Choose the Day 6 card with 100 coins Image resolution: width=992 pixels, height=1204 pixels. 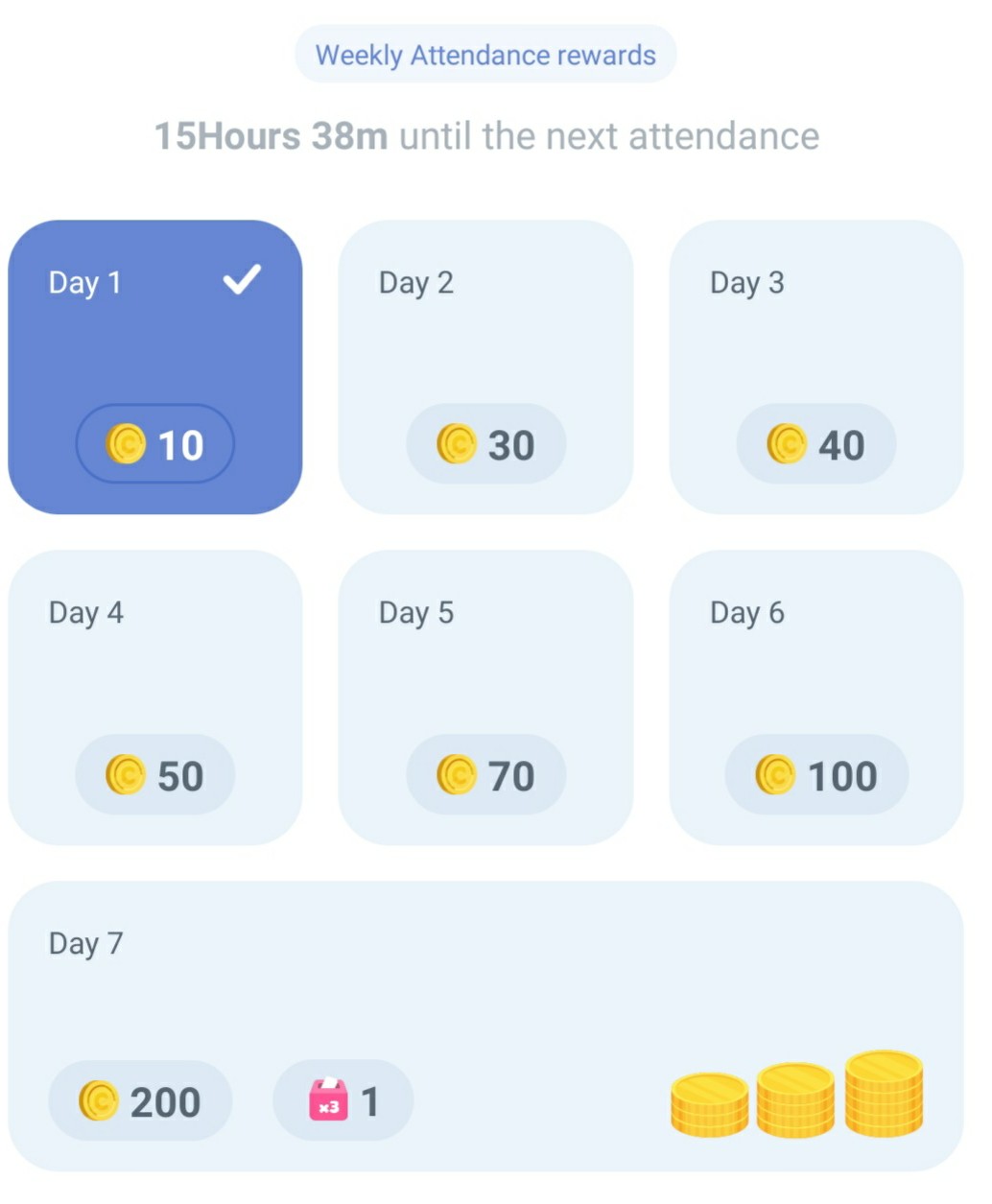(815, 697)
